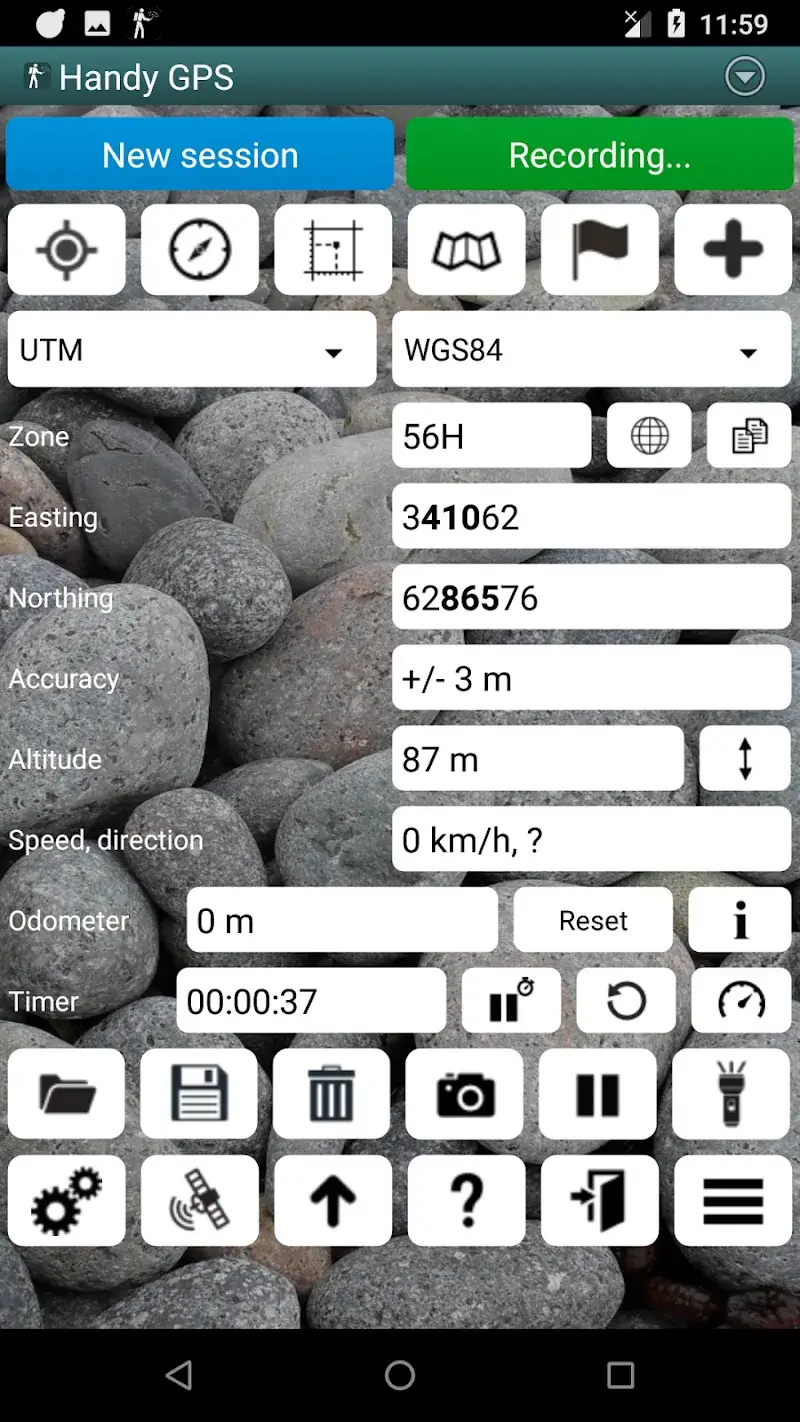The width and height of the screenshot is (800, 1422).
Task: Tap the green Recording button
Action: tap(599, 155)
